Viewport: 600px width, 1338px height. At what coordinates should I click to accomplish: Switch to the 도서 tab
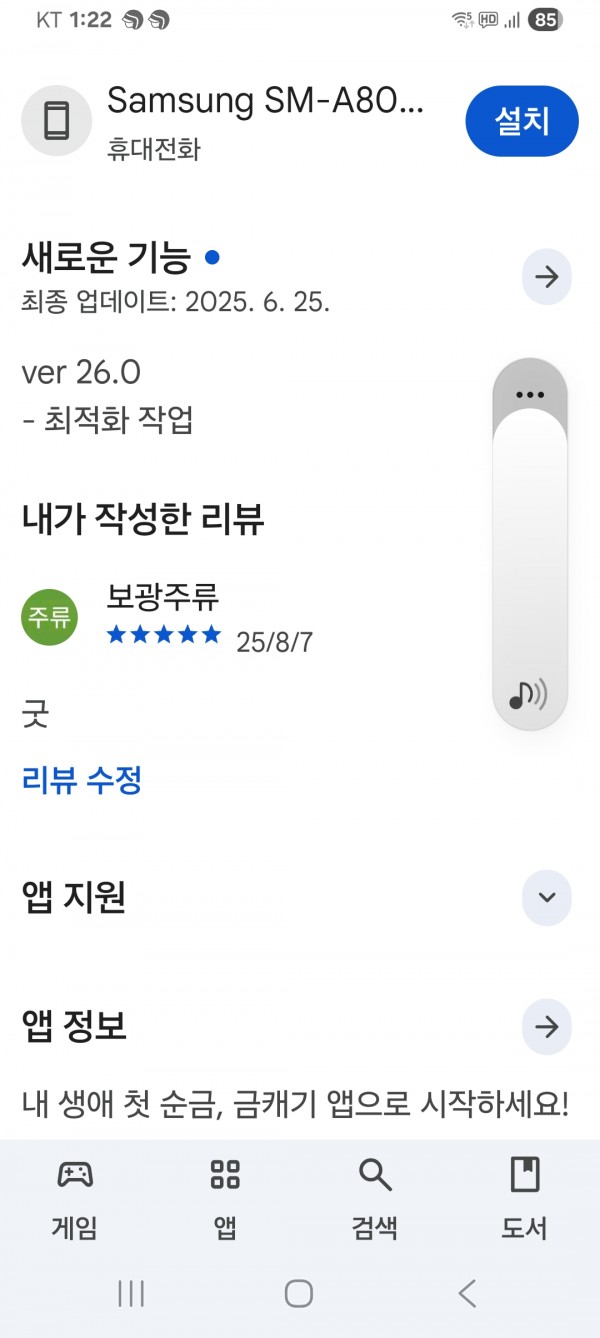click(524, 1198)
